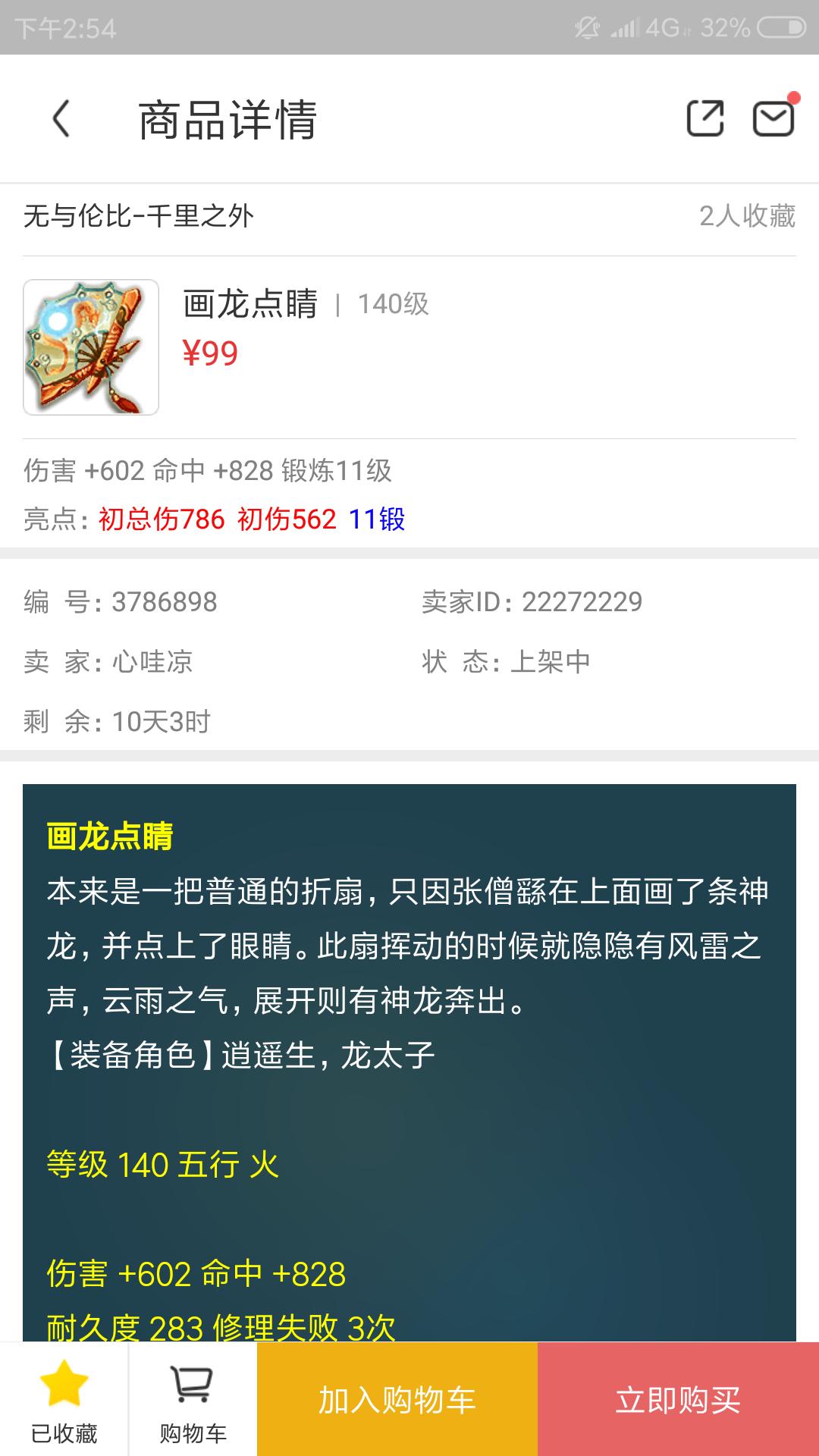Tap 加入购物车 to add the item to cart
819x1456 pixels.
point(397,1400)
